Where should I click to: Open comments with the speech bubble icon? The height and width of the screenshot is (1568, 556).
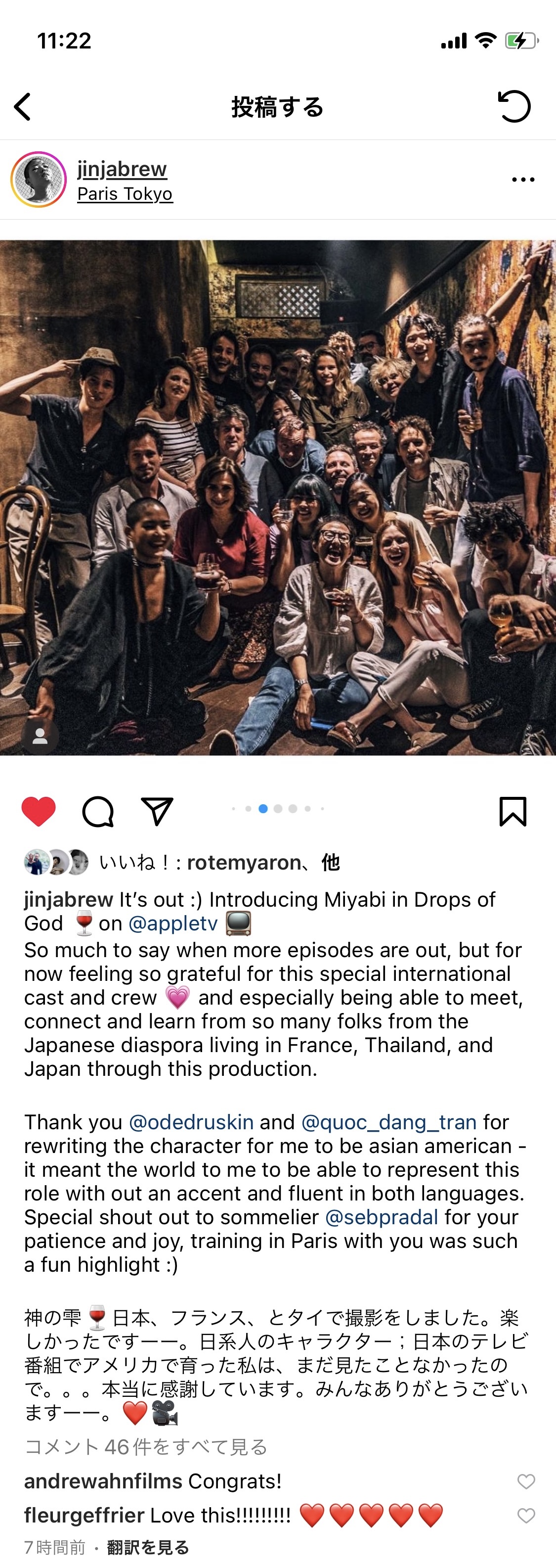(98, 811)
